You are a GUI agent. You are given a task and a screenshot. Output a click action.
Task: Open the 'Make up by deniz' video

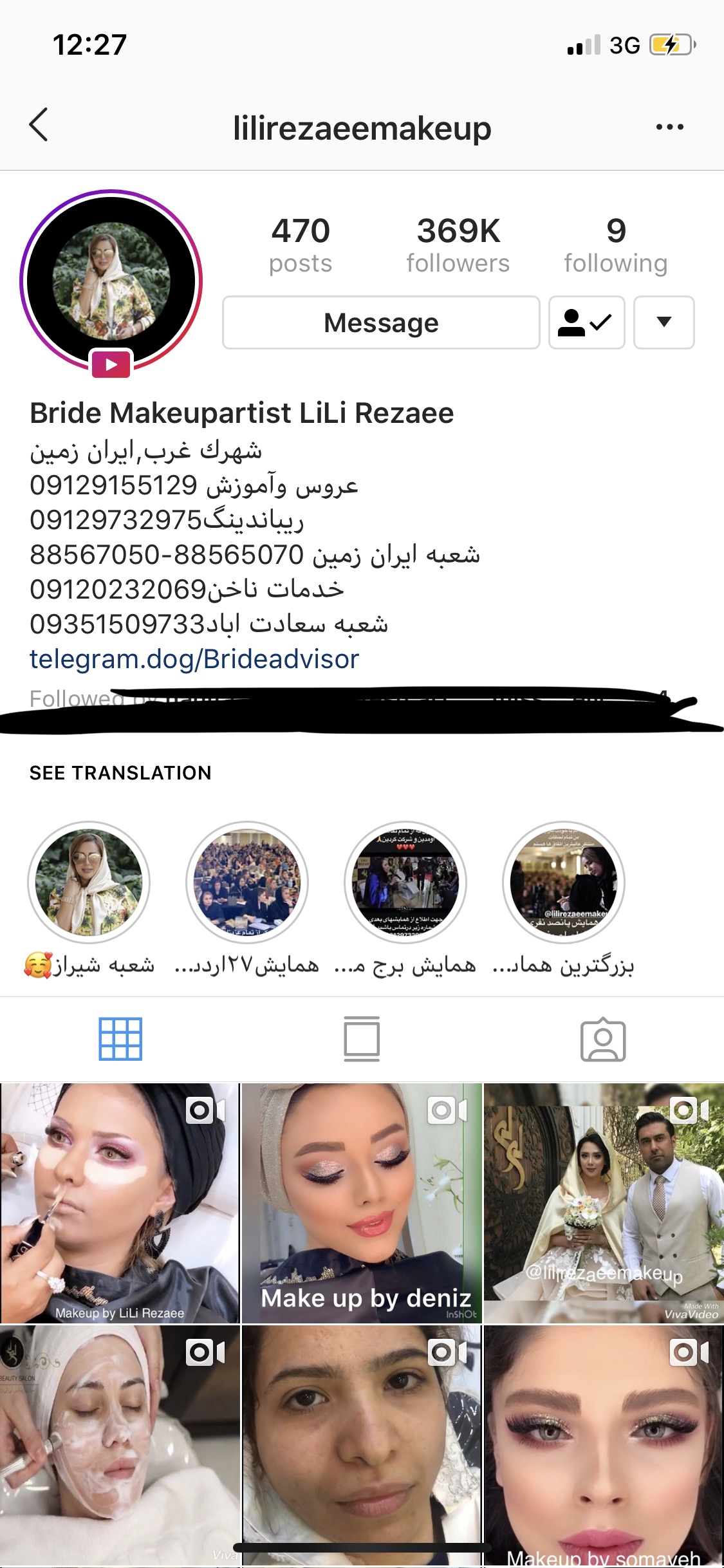362,1202
